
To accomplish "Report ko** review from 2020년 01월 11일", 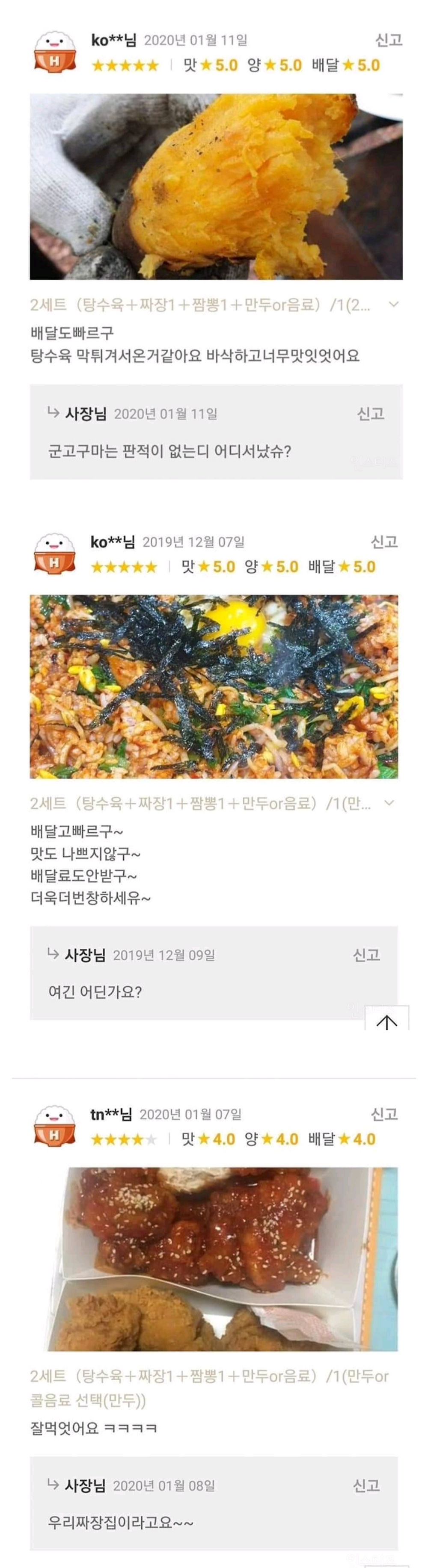I will [x=389, y=40].
